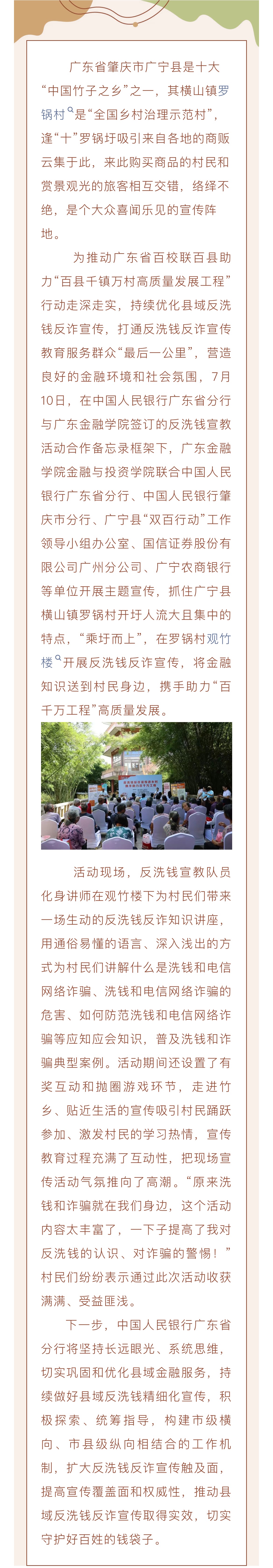
Task: Open the 观竹楼 search keyword link
Action: point(218,638)
